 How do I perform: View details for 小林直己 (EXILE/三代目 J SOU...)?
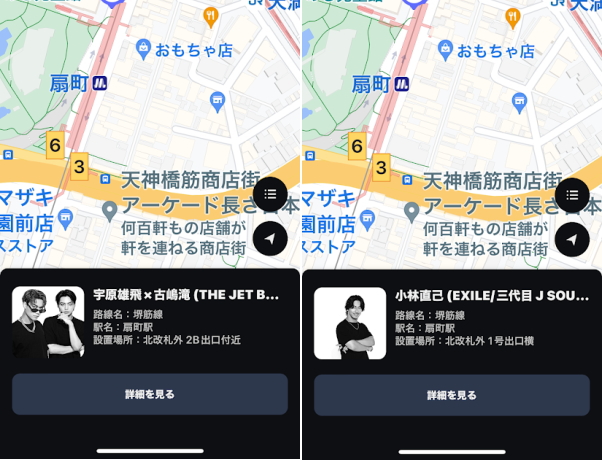[452, 395]
